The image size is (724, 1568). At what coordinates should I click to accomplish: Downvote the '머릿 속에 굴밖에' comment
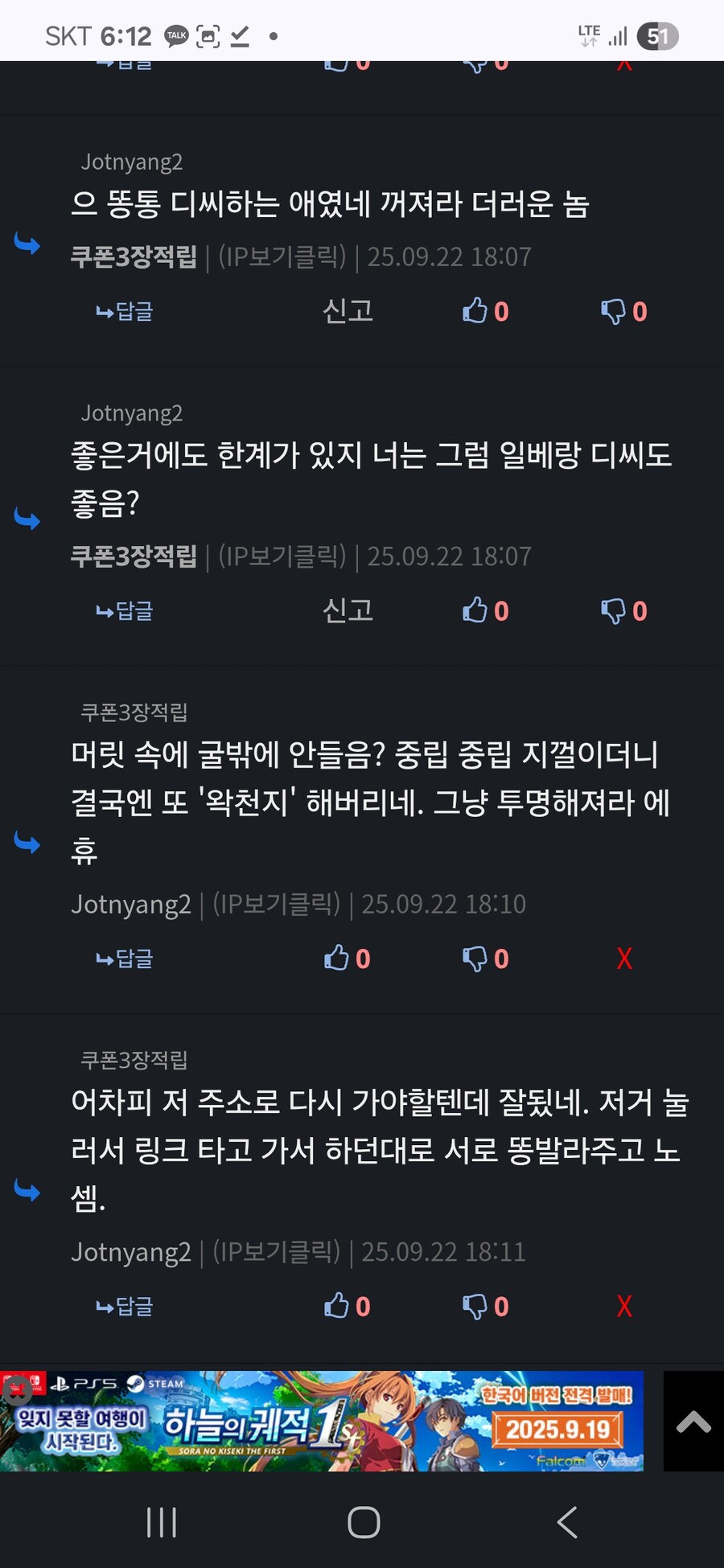coord(485,958)
